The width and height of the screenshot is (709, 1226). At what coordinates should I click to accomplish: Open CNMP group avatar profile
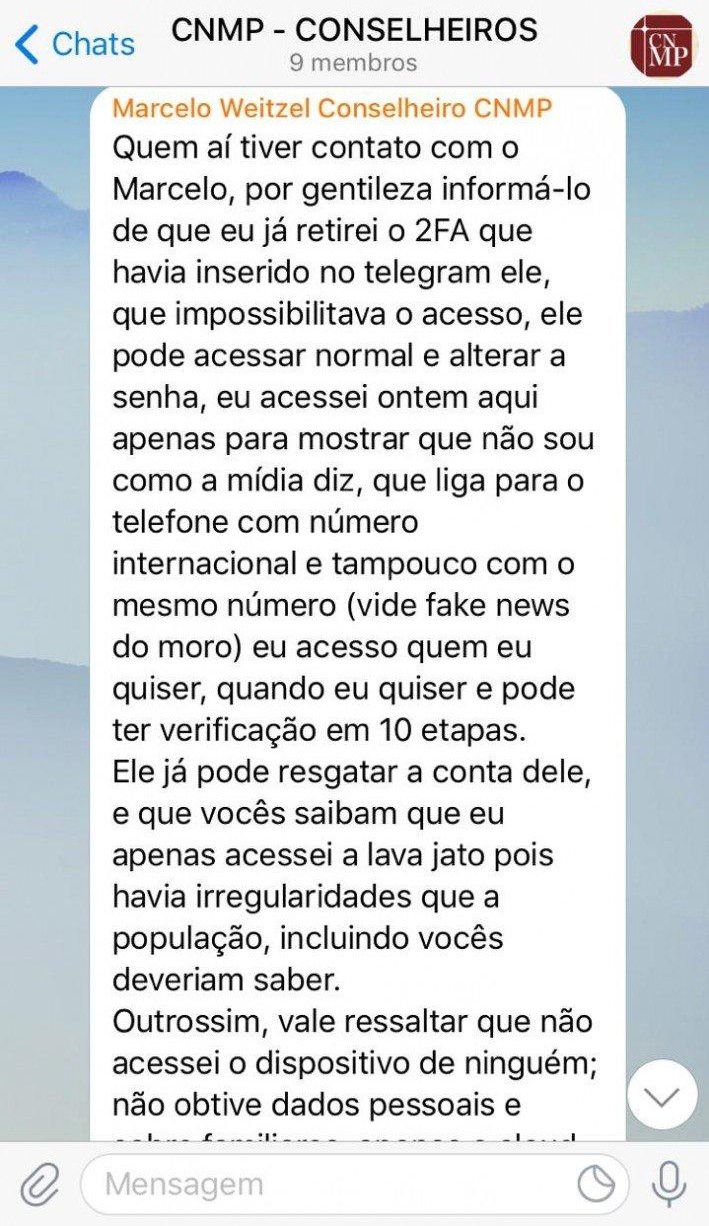pos(661,46)
